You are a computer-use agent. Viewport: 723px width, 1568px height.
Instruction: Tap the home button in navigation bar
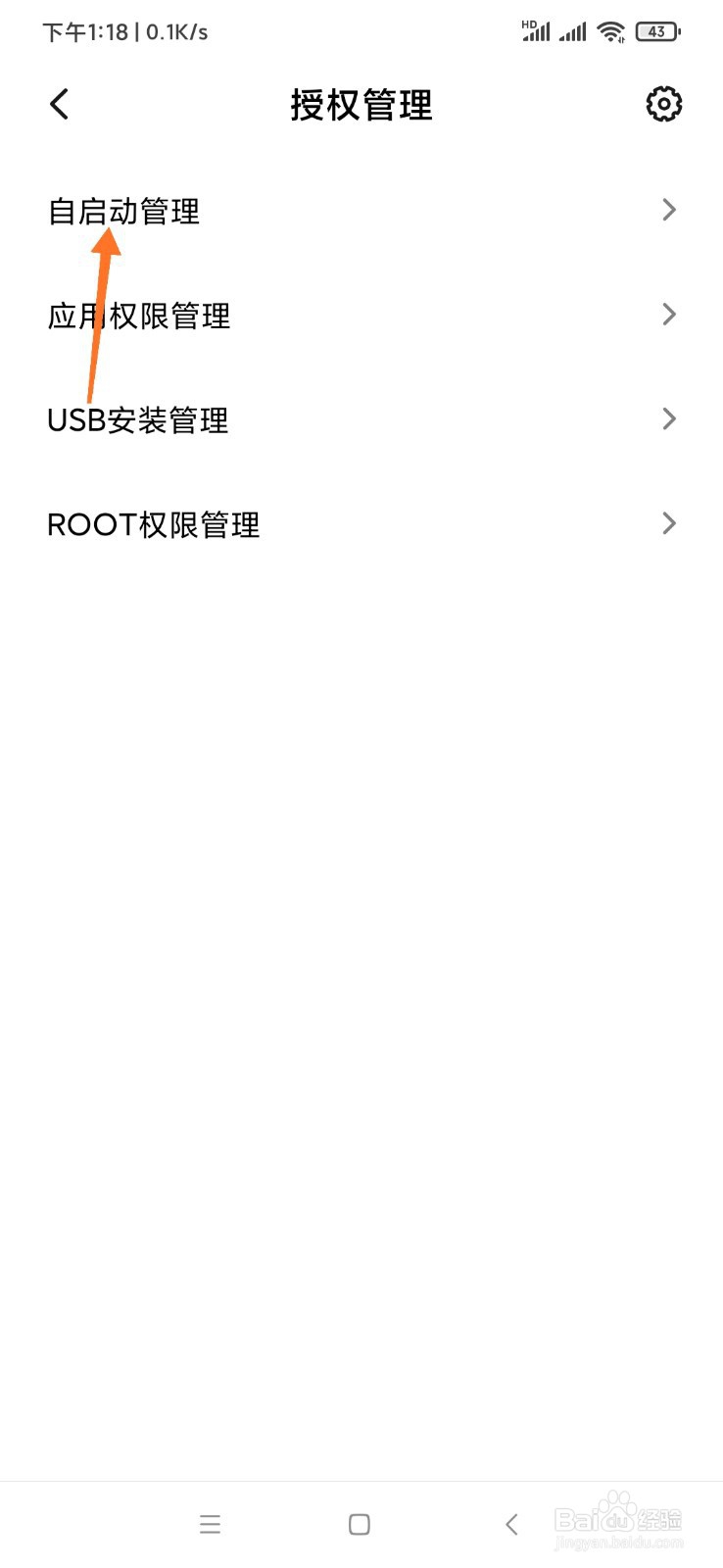click(359, 1524)
